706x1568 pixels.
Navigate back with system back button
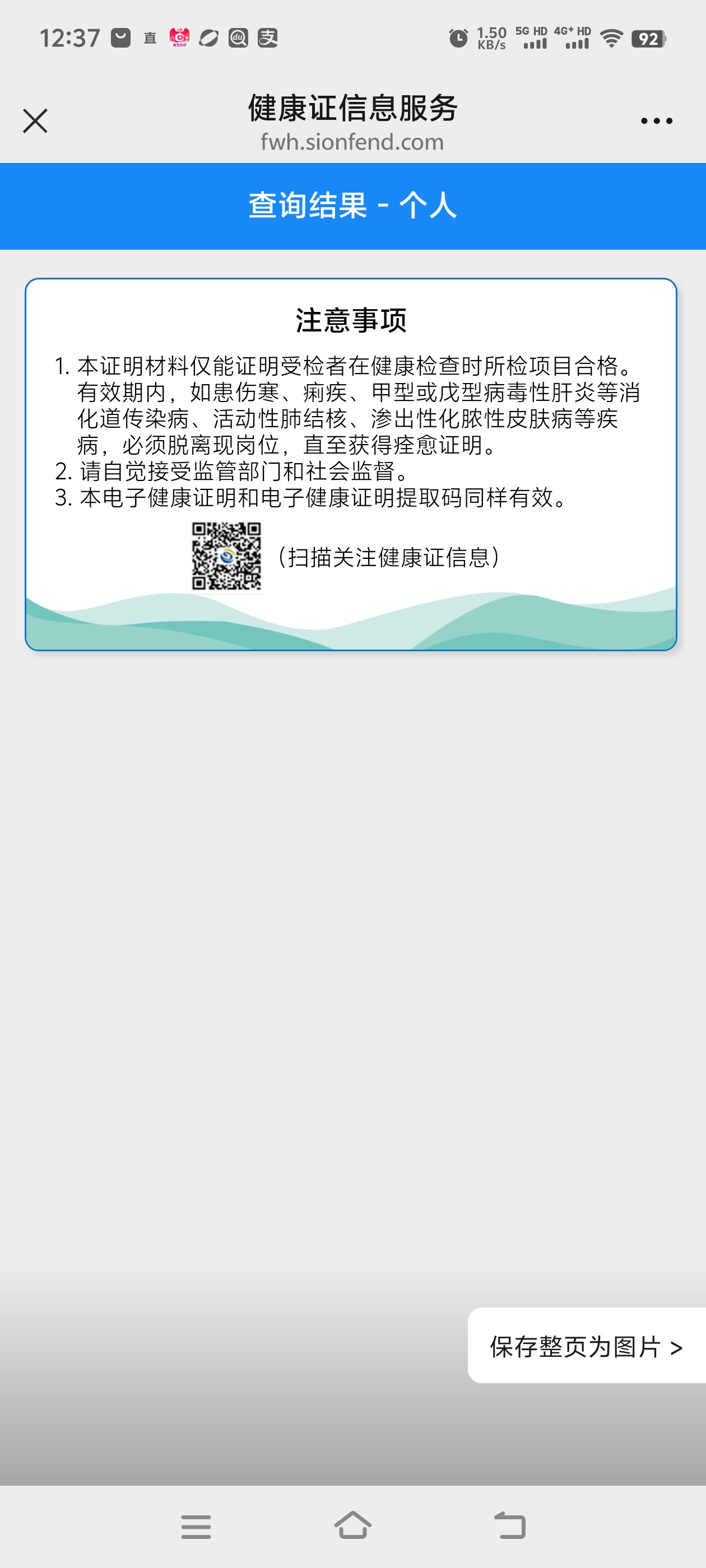(509, 1525)
